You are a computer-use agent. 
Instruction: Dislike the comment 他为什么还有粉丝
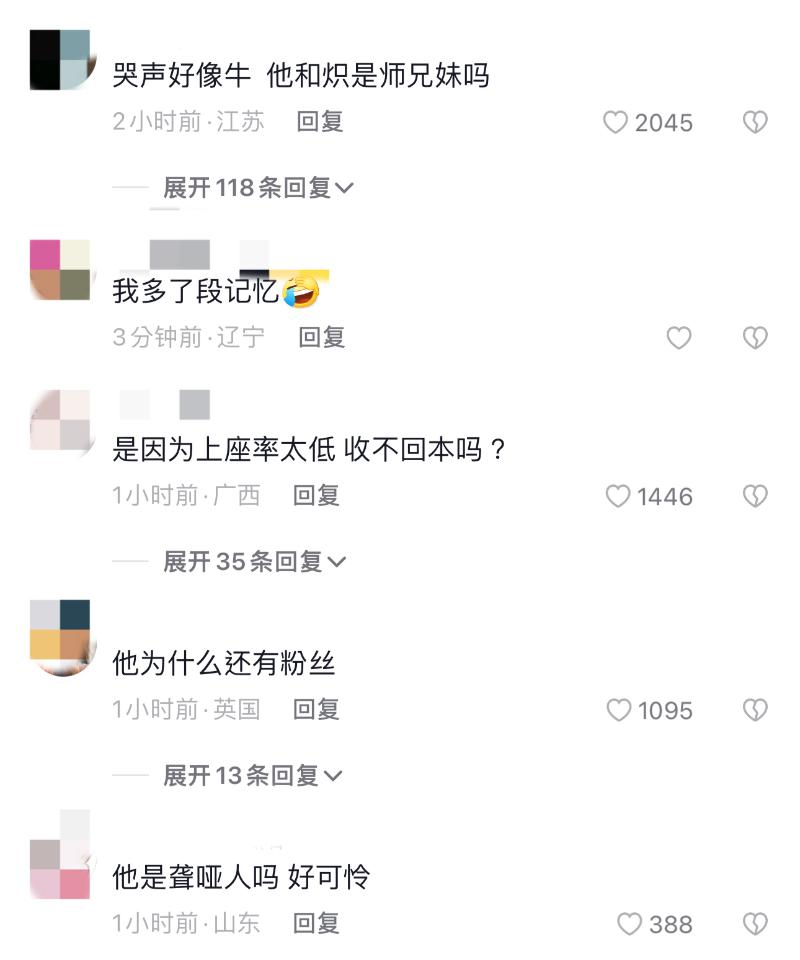point(755,710)
